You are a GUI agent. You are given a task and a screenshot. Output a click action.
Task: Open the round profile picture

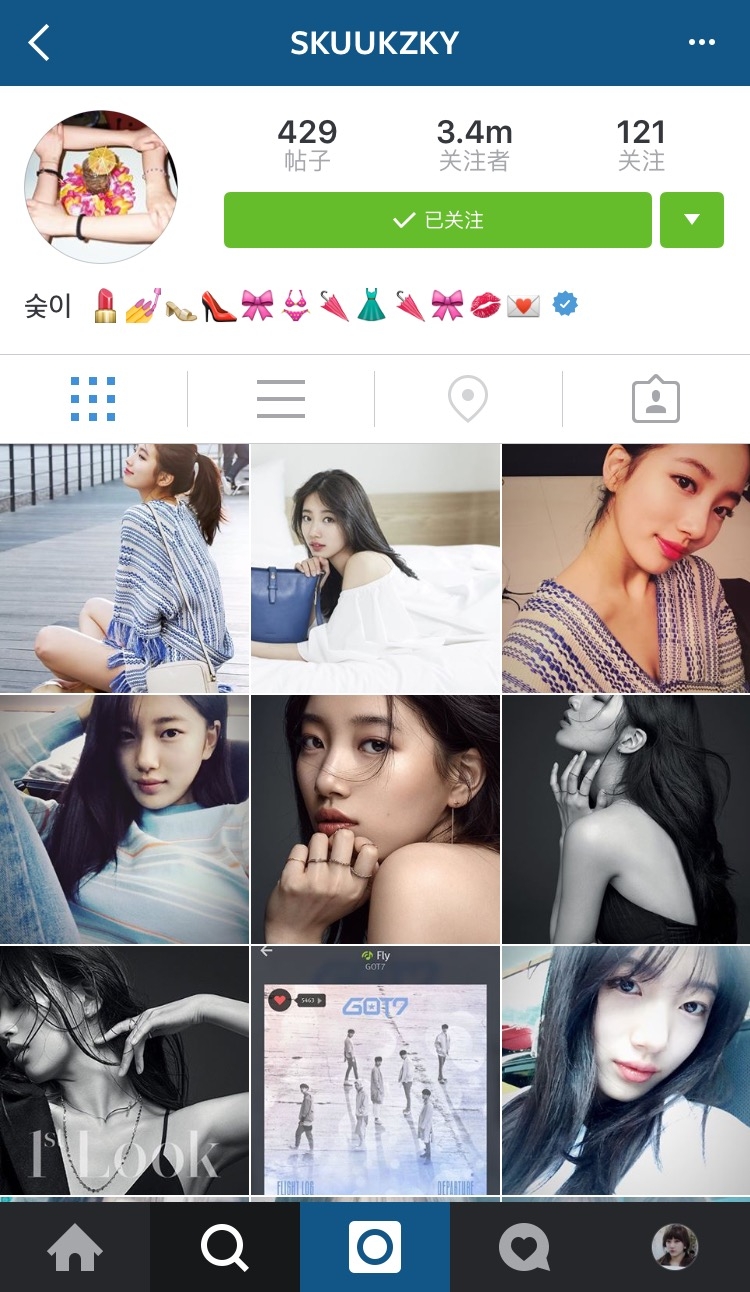tap(100, 187)
